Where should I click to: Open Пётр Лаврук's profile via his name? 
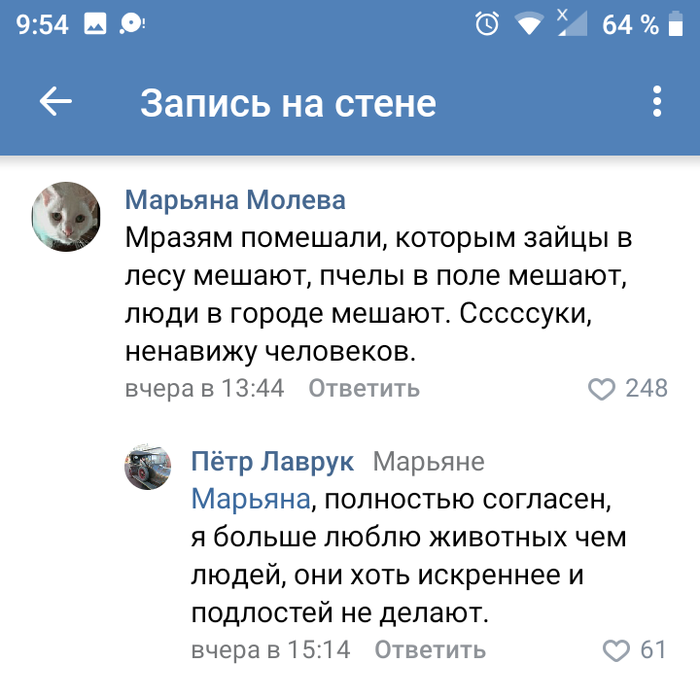pos(272,461)
